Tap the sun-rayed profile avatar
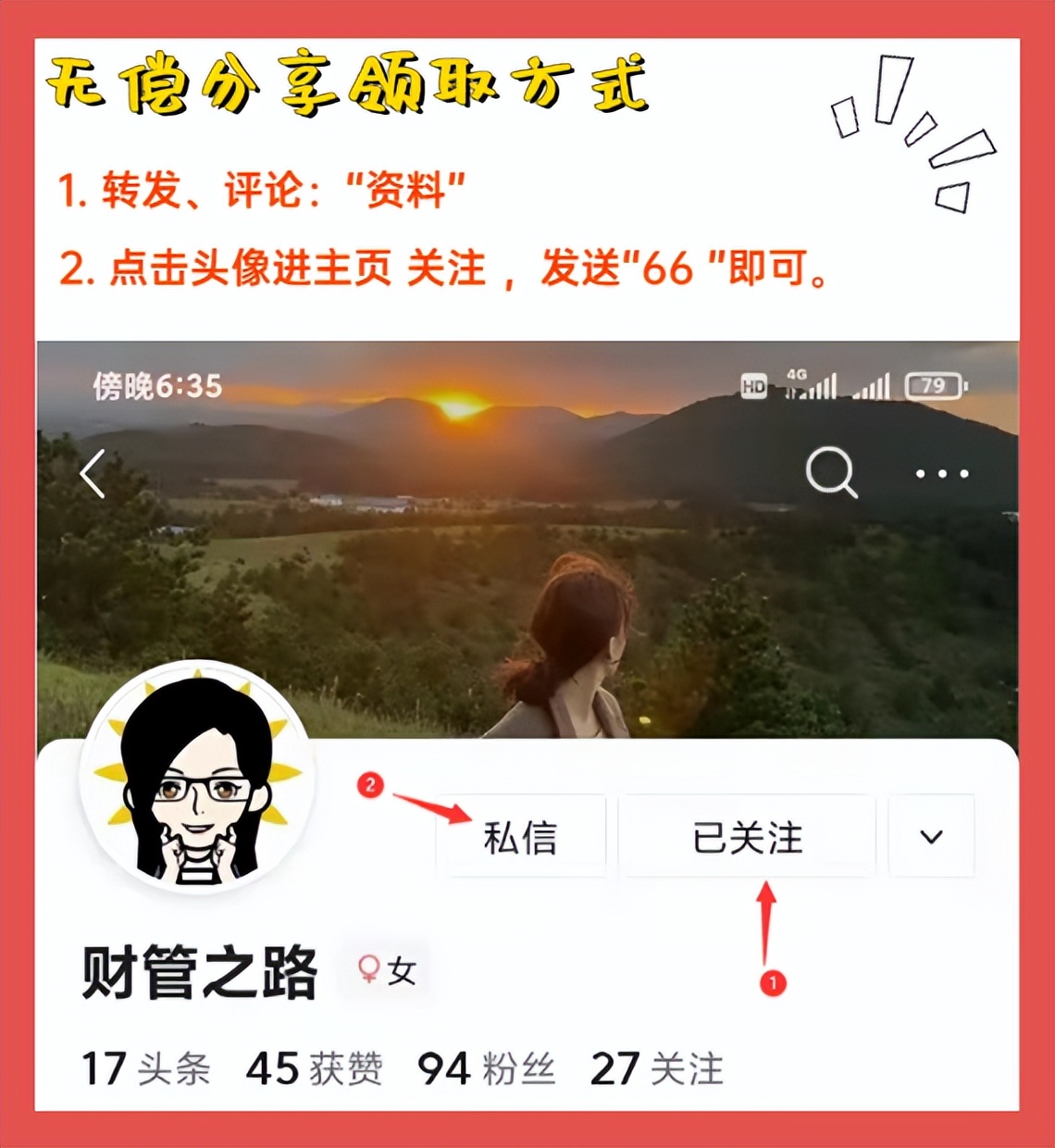Viewport: 1055px width, 1148px height. click(199, 782)
